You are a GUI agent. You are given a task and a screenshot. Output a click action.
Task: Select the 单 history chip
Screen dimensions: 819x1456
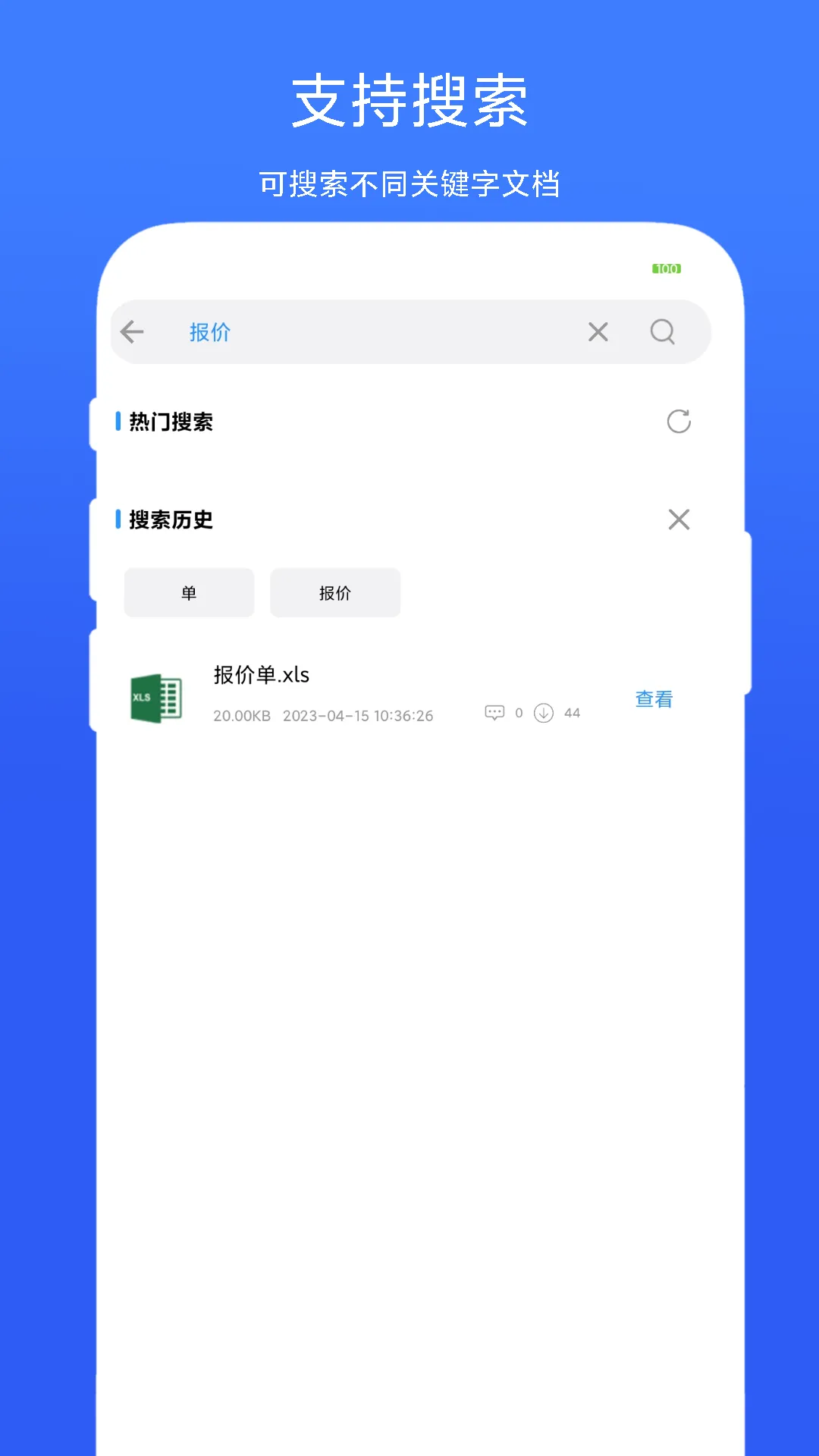189,593
